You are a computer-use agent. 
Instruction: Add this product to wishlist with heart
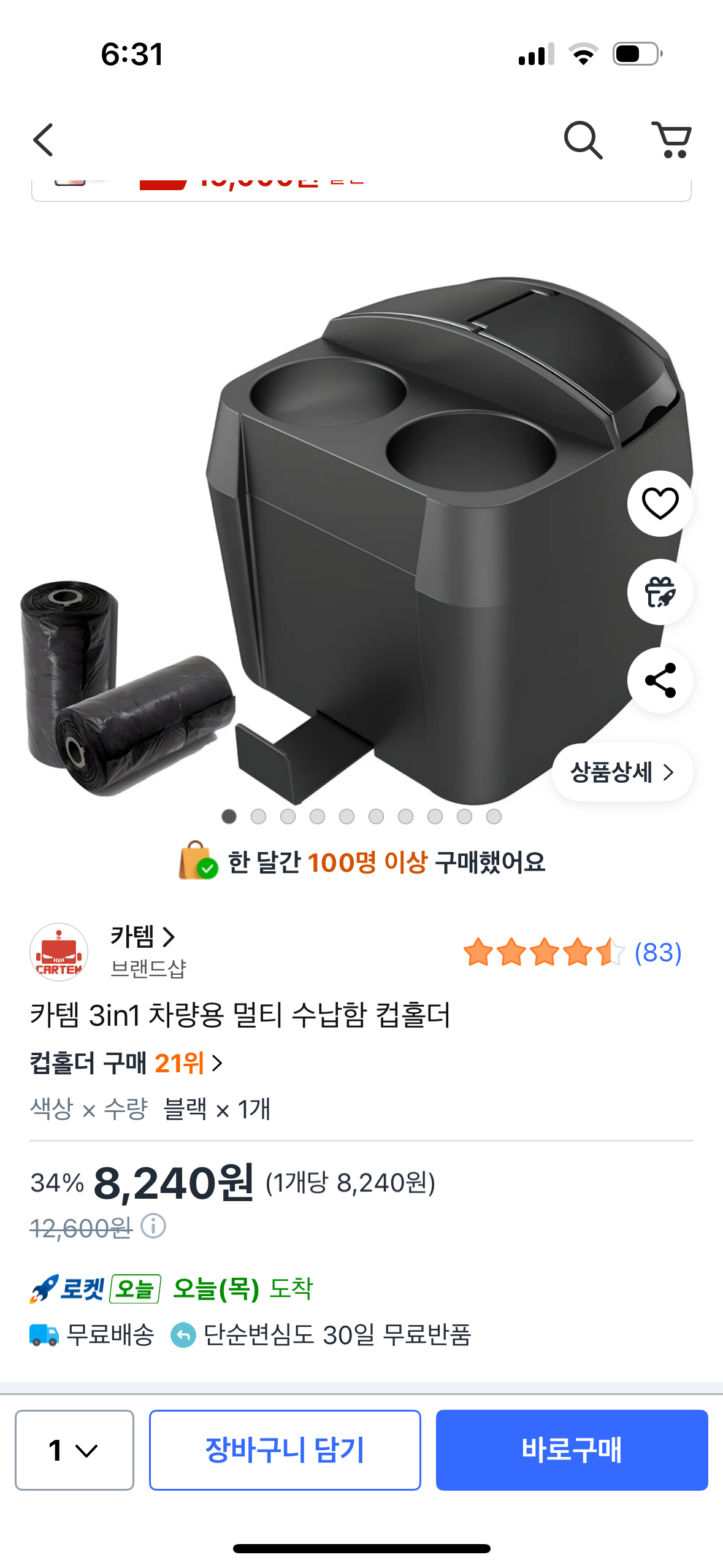[660, 504]
